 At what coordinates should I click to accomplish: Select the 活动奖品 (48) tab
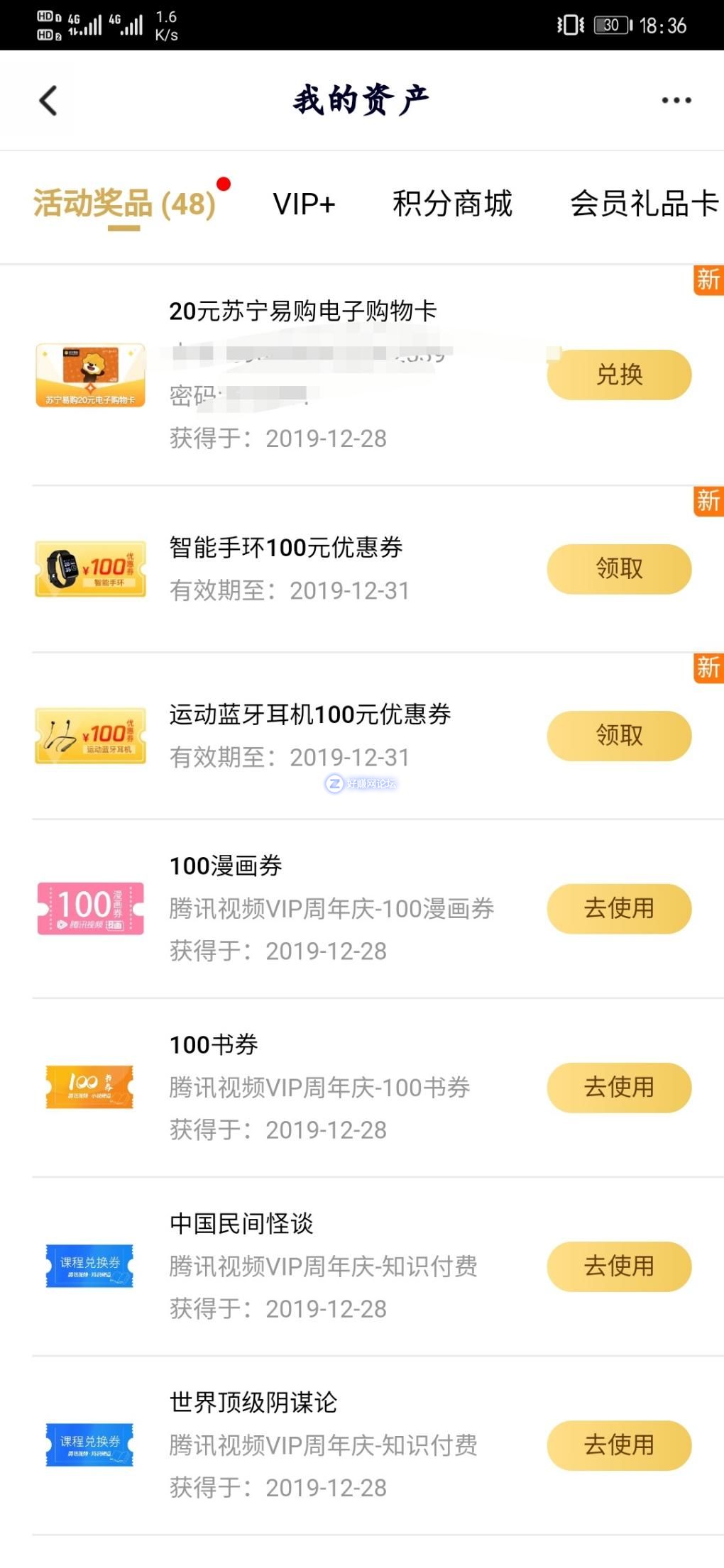tap(124, 204)
